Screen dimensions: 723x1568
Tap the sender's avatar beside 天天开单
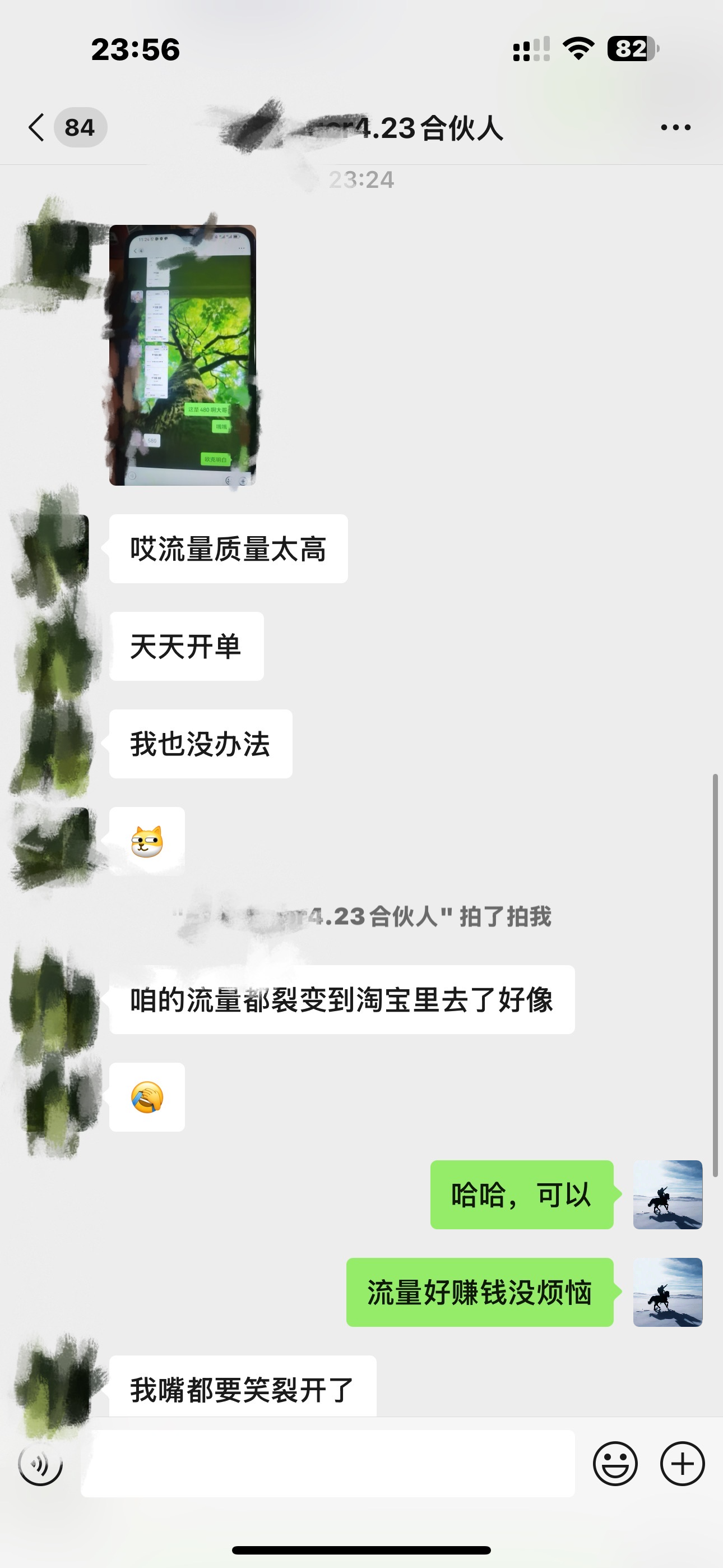pos(55,645)
